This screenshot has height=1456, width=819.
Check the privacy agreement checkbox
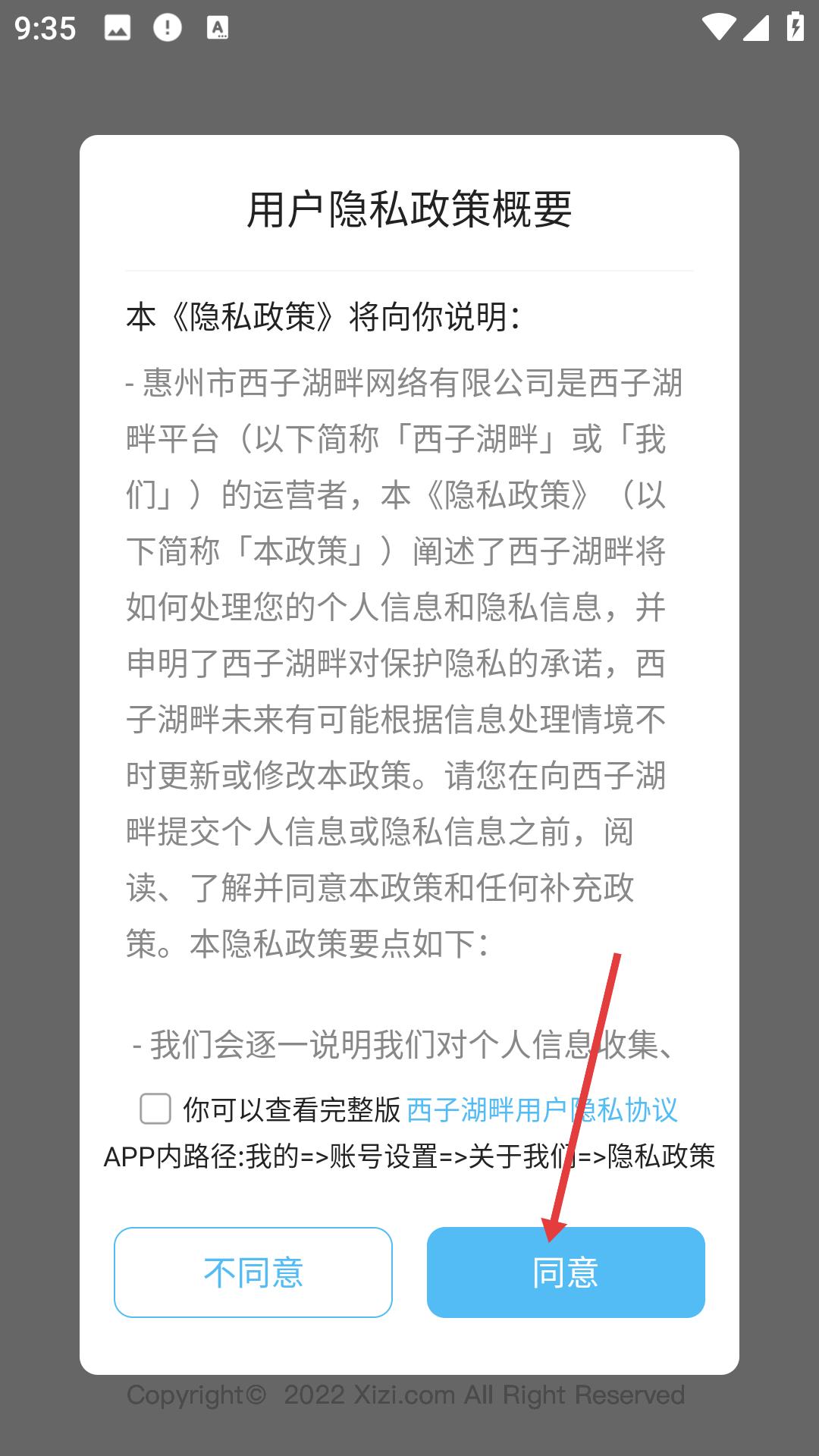pos(155,1109)
